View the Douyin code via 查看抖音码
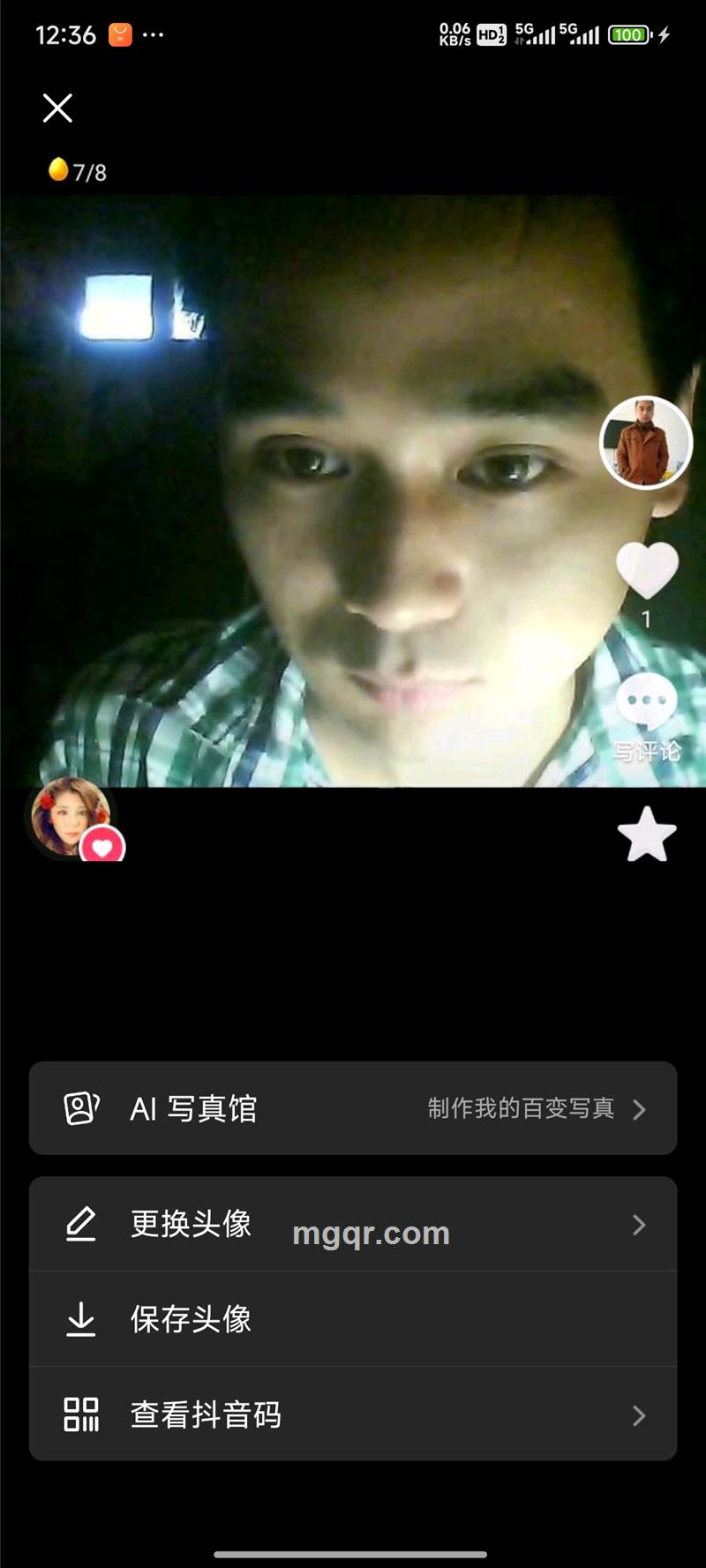 [x=353, y=1414]
